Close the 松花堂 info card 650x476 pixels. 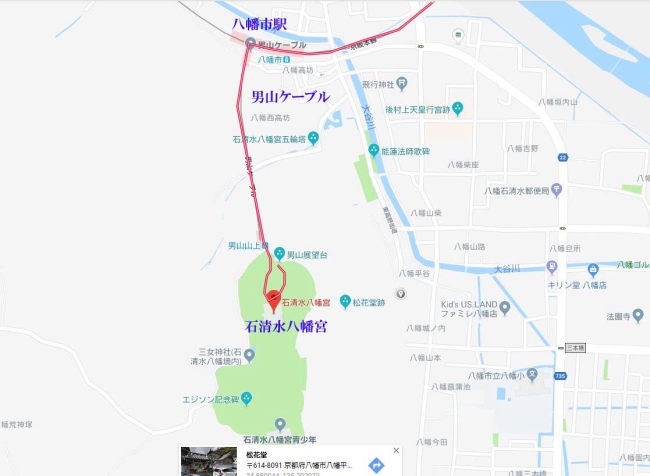(396, 451)
